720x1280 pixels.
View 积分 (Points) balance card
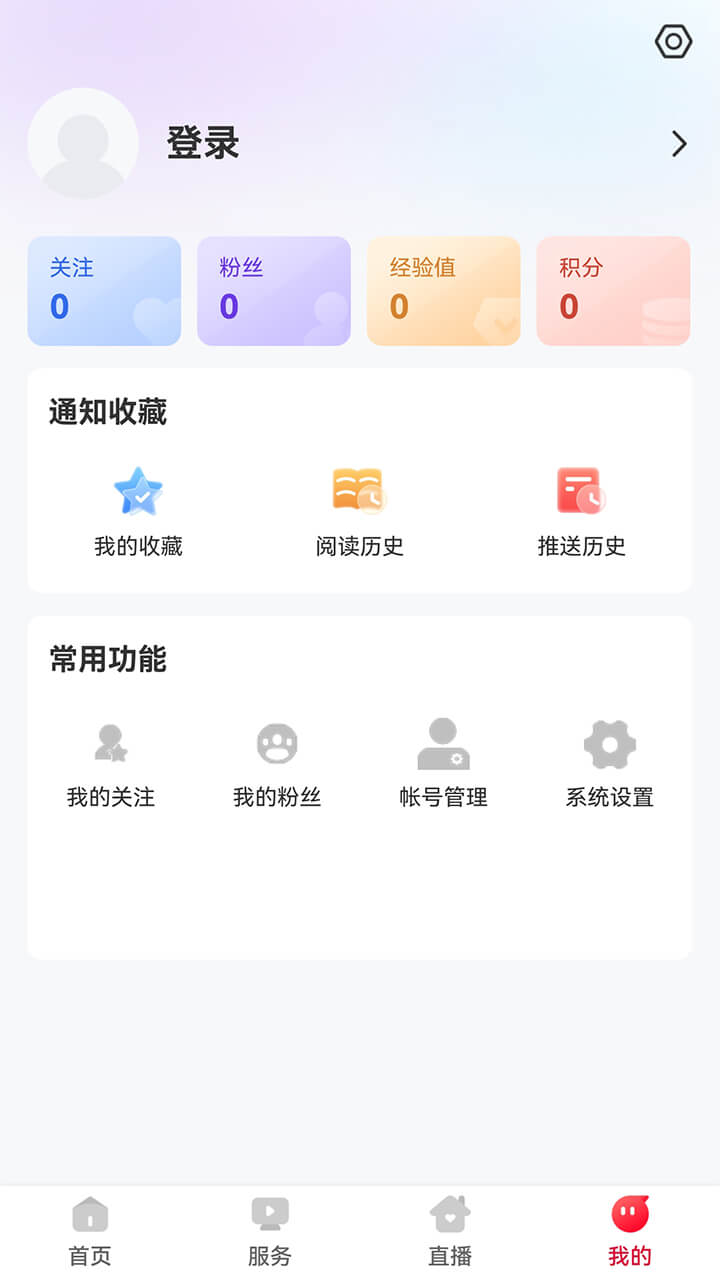(613, 291)
